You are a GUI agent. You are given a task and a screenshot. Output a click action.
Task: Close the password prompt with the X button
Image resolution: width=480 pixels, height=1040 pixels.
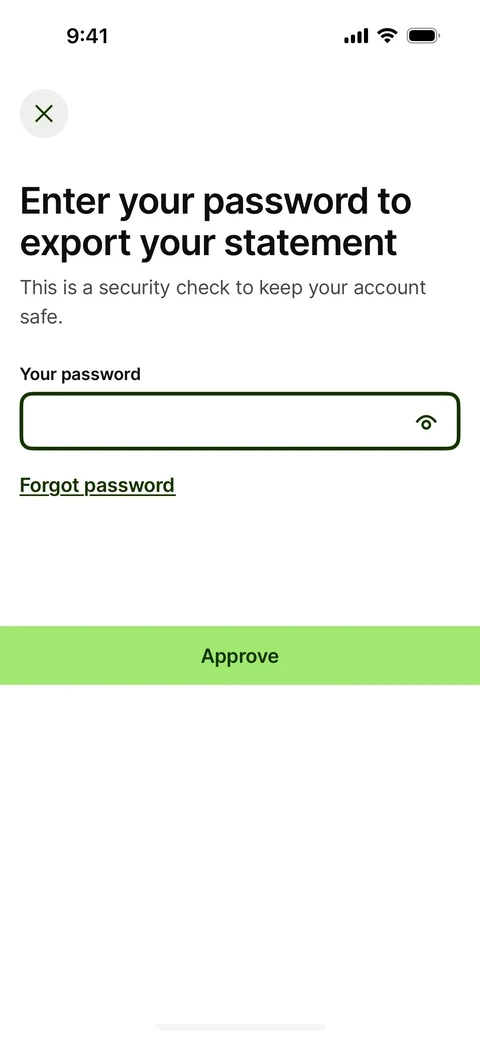(44, 113)
